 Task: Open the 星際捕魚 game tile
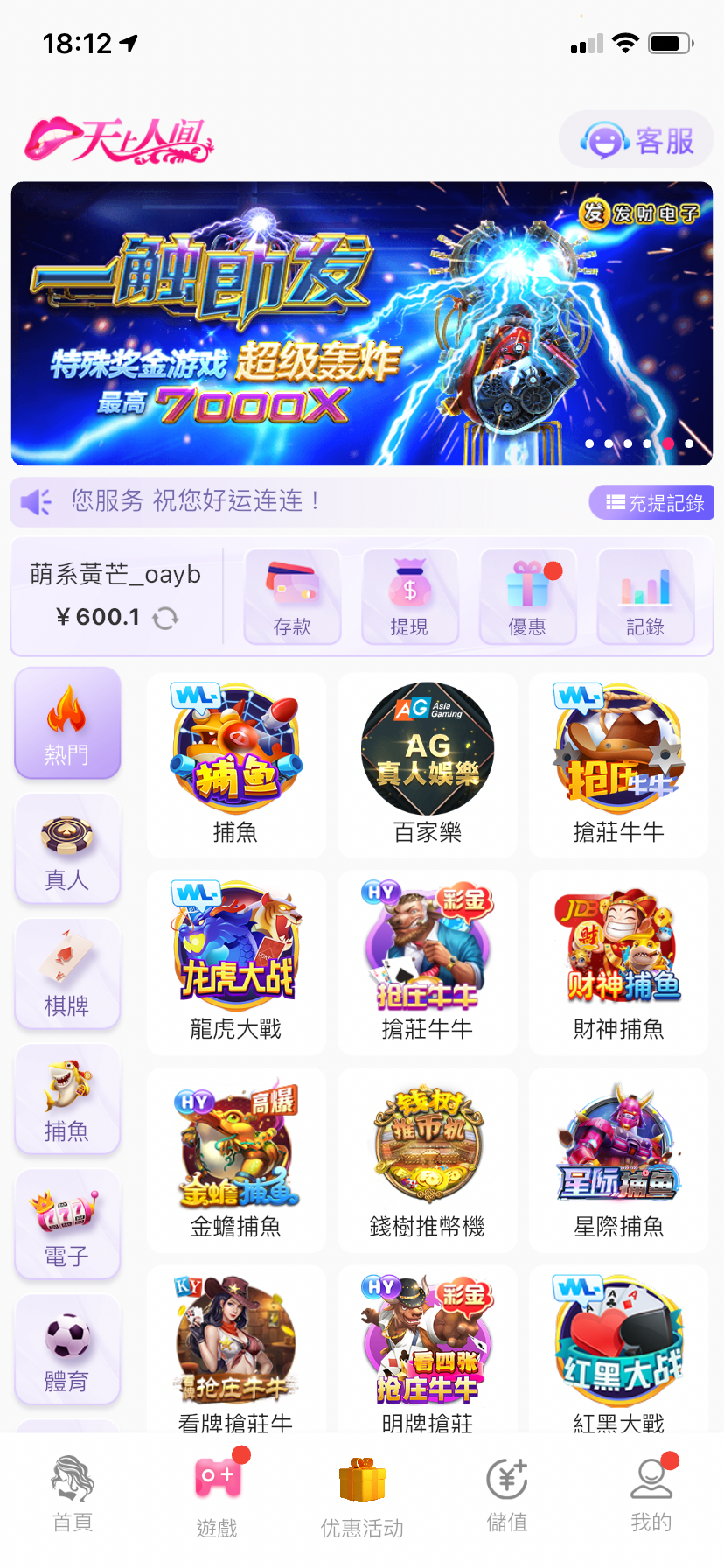pyautogui.click(x=619, y=1159)
